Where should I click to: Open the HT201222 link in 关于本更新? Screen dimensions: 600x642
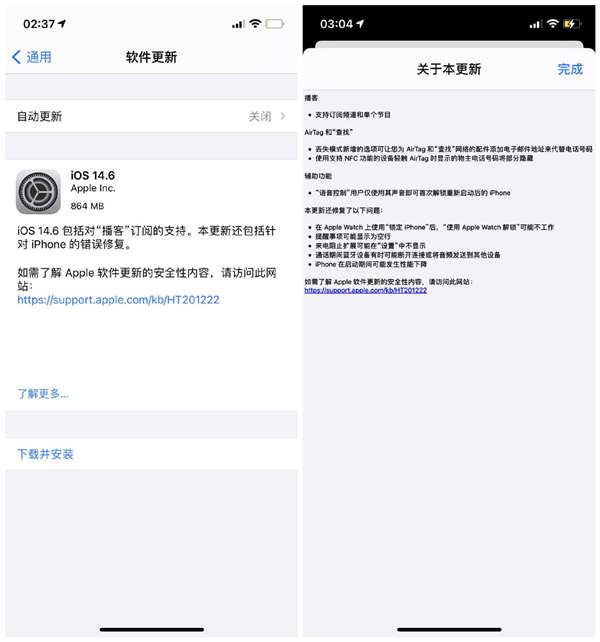coord(365,290)
